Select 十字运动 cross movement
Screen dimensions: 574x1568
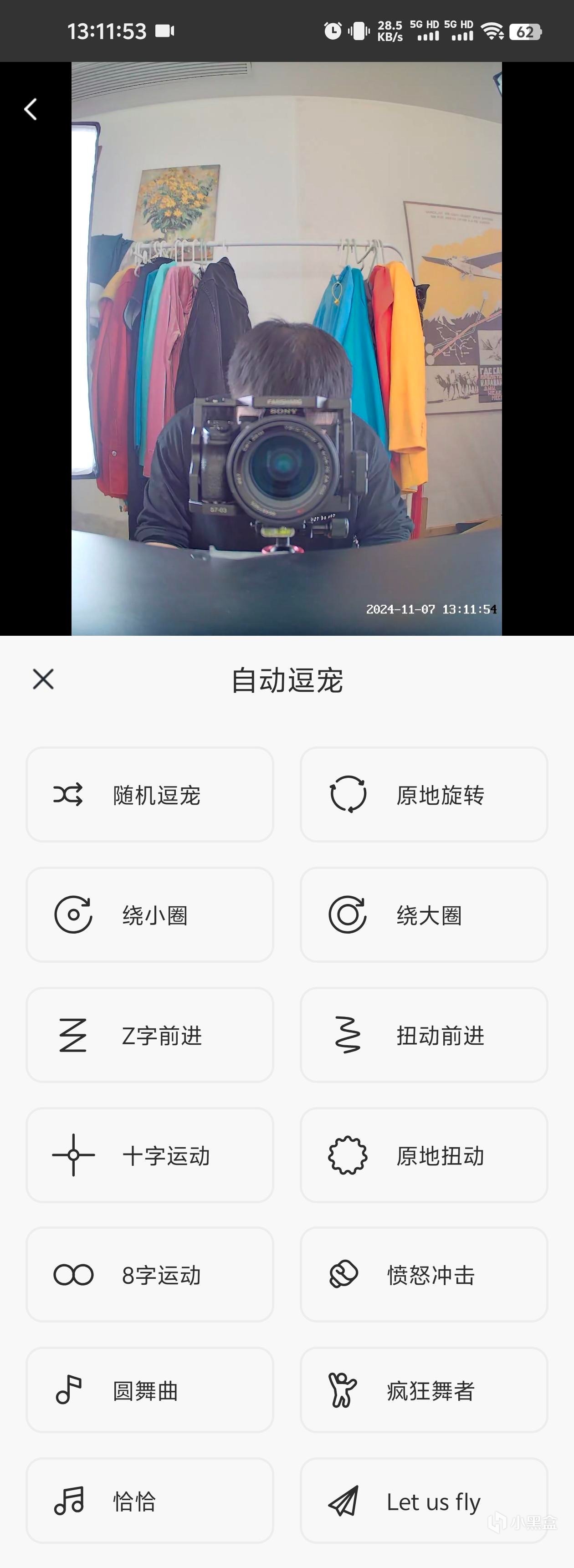point(150,1154)
